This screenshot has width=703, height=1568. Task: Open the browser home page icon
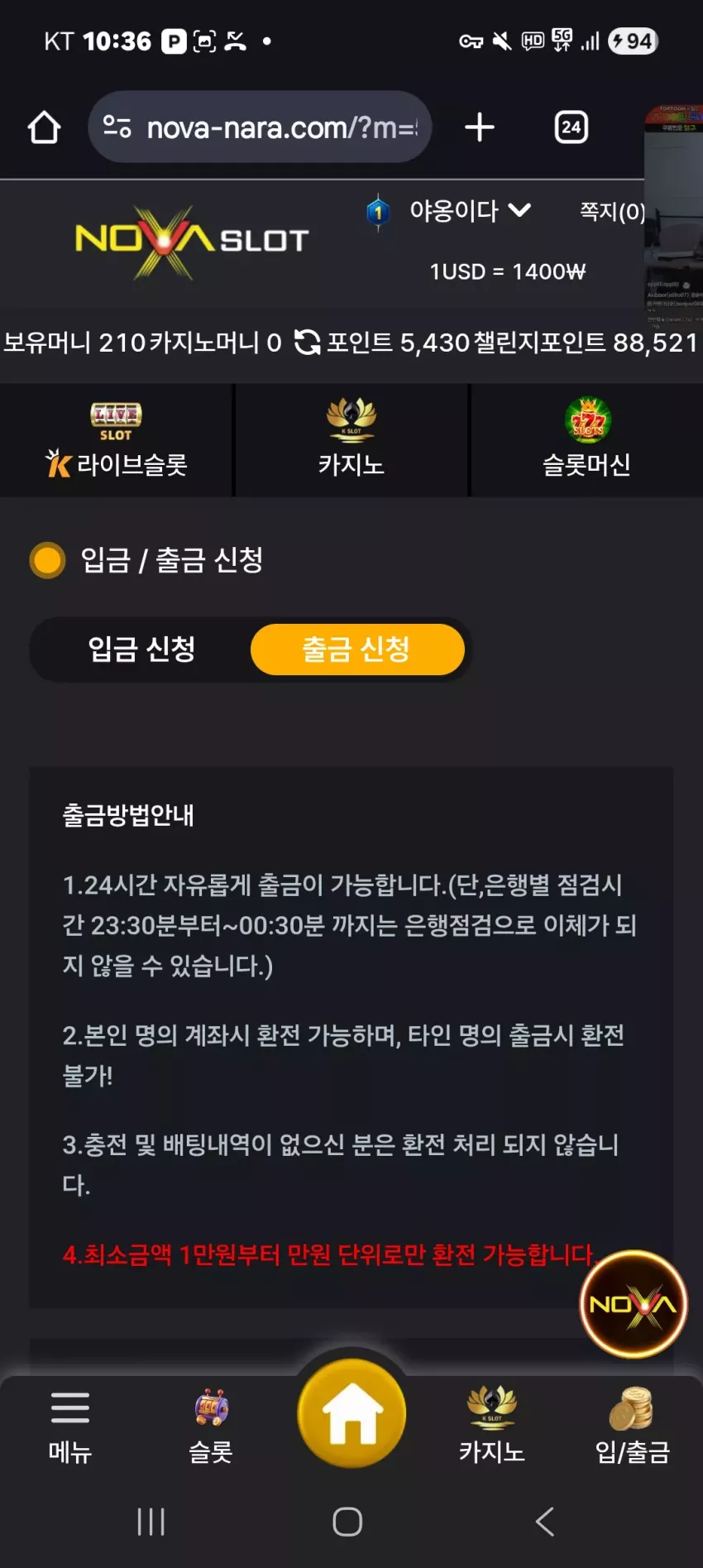tap(45, 127)
